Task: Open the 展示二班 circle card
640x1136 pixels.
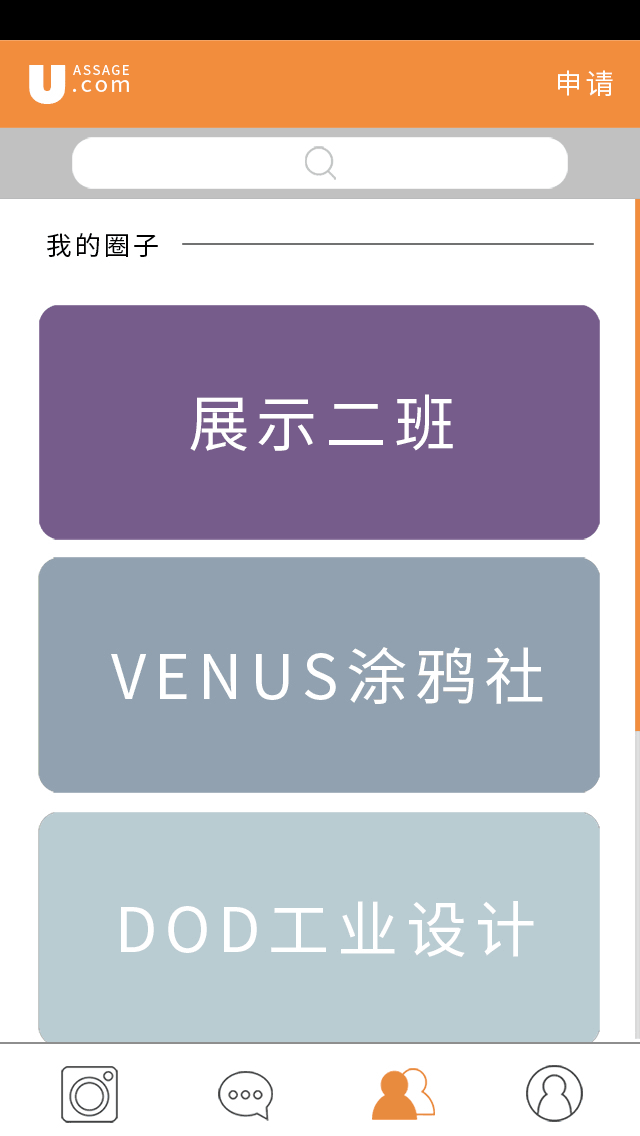Action: click(320, 423)
